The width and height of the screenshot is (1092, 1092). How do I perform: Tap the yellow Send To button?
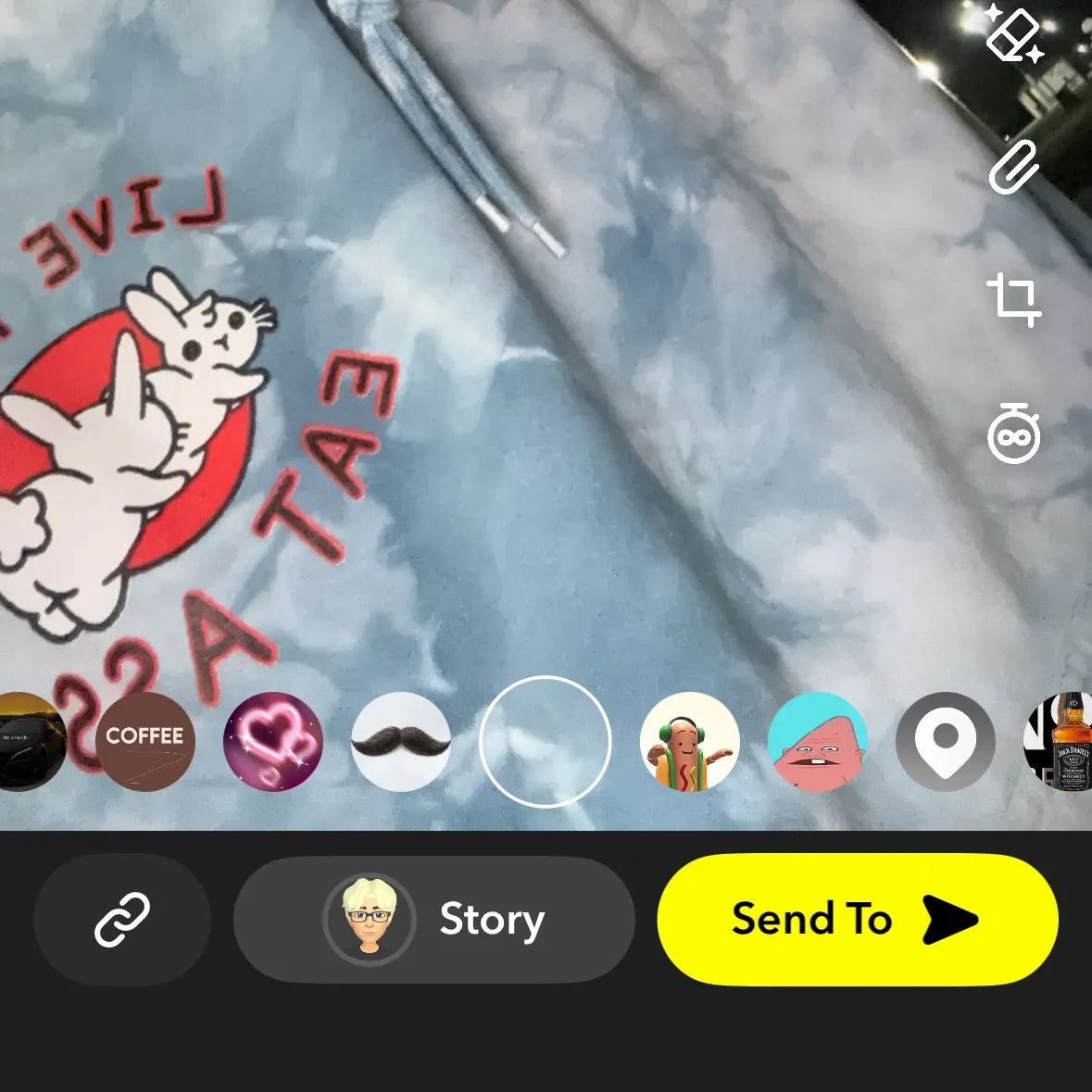click(857, 919)
